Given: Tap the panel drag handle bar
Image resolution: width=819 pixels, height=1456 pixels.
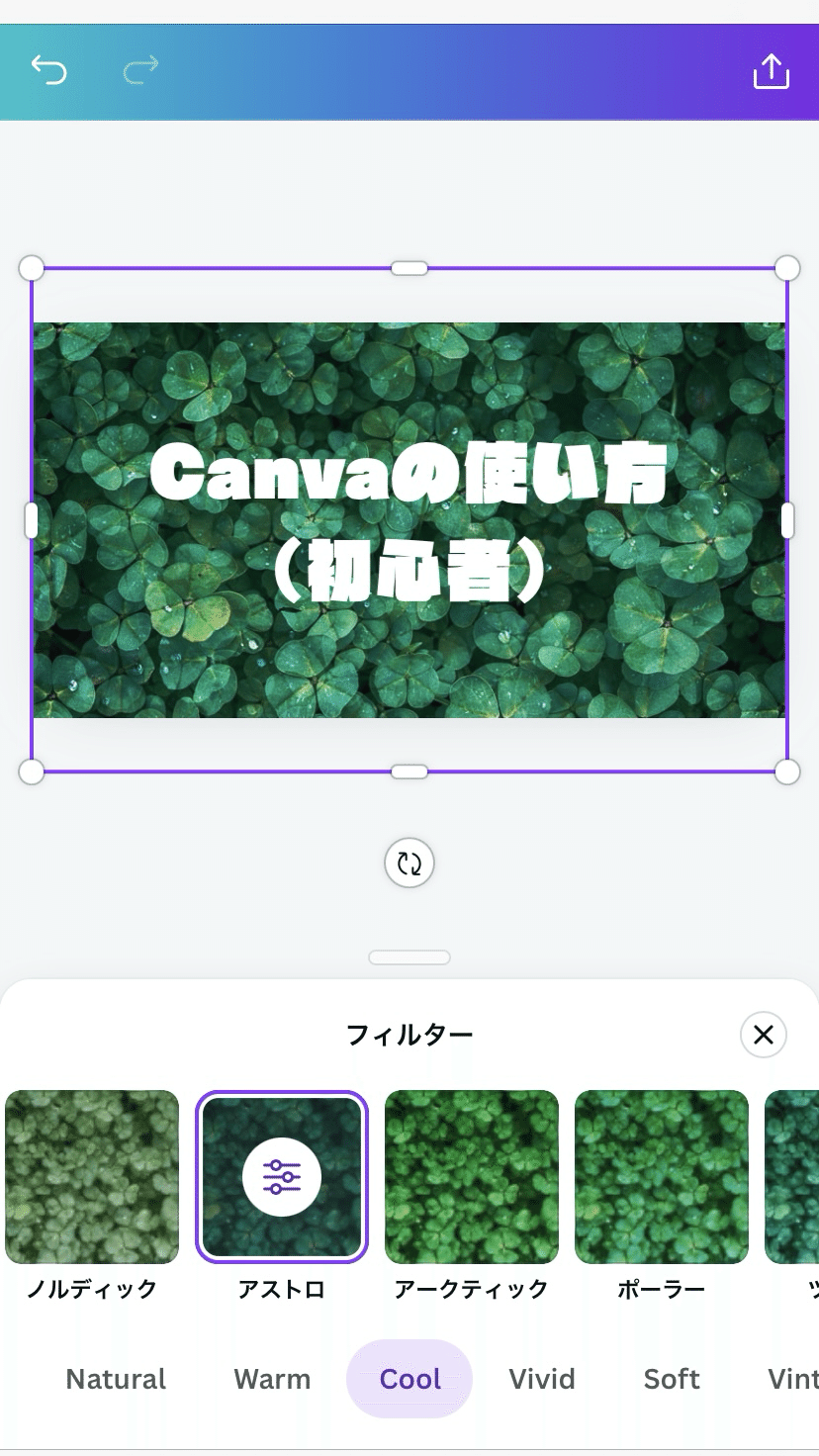Looking at the screenshot, I should 409,957.
